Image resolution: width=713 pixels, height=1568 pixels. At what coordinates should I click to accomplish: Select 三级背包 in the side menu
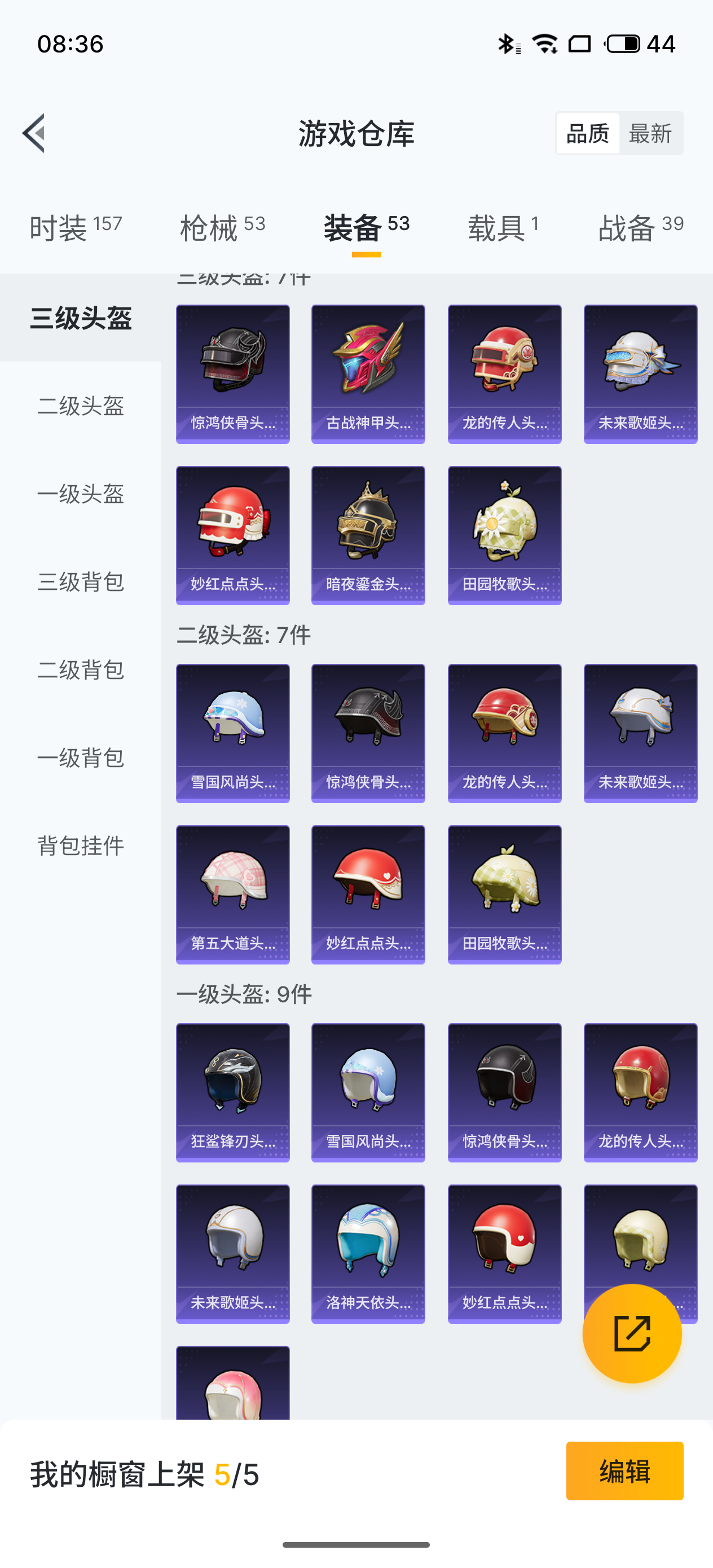pyautogui.click(x=80, y=582)
